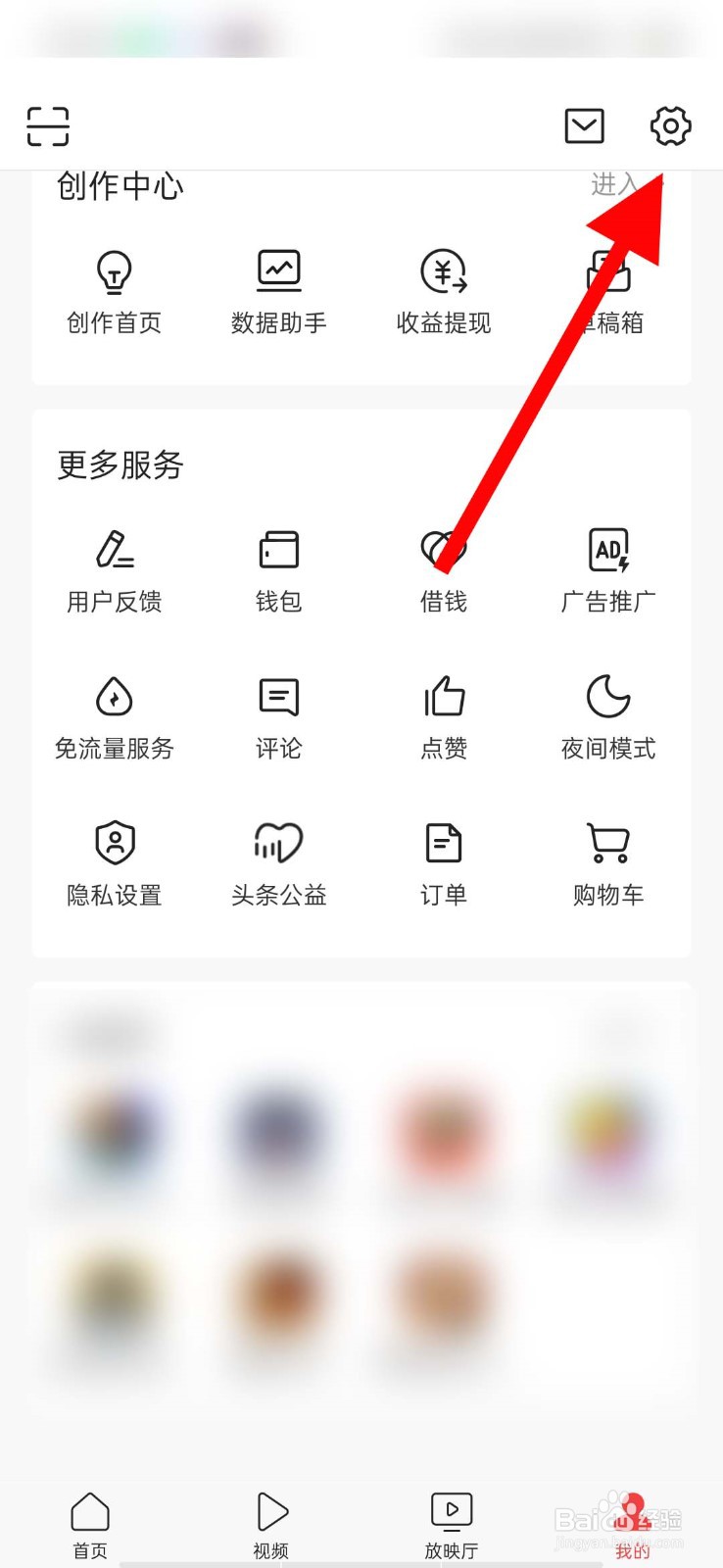Tap the 借钱 (Borrow Money) icon
The width and height of the screenshot is (723, 1568).
(x=442, y=568)
